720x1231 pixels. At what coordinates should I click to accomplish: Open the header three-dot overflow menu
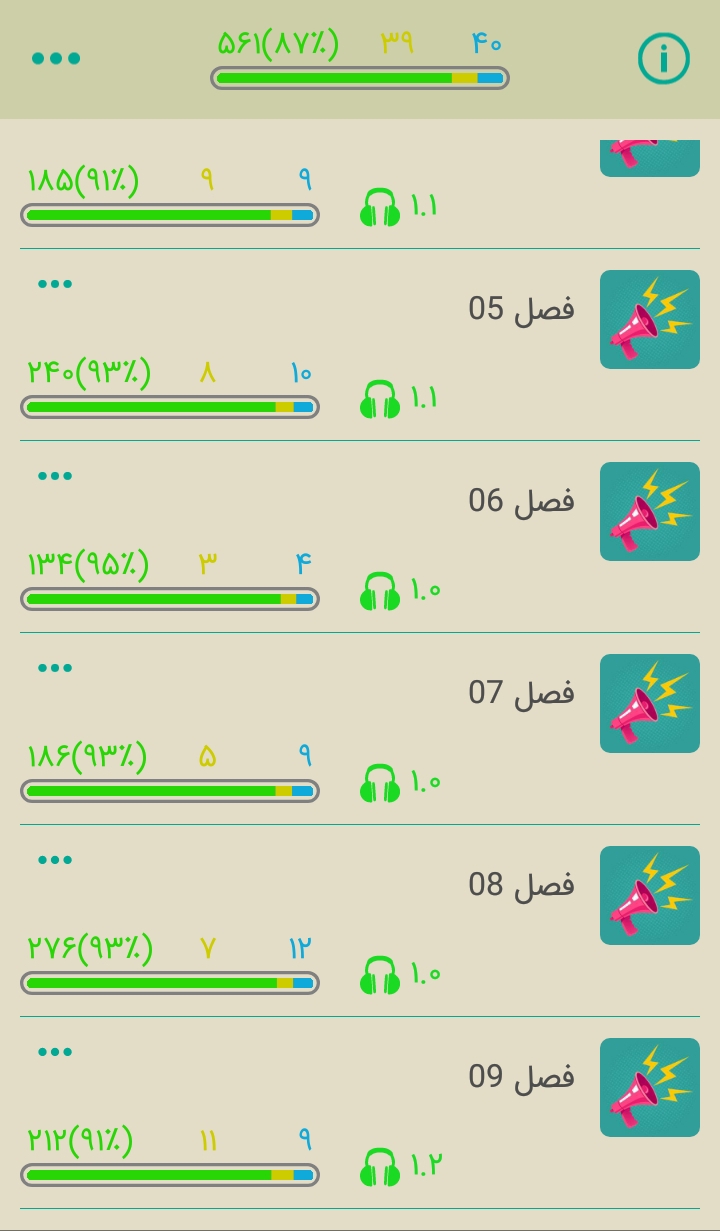[56, 58]
